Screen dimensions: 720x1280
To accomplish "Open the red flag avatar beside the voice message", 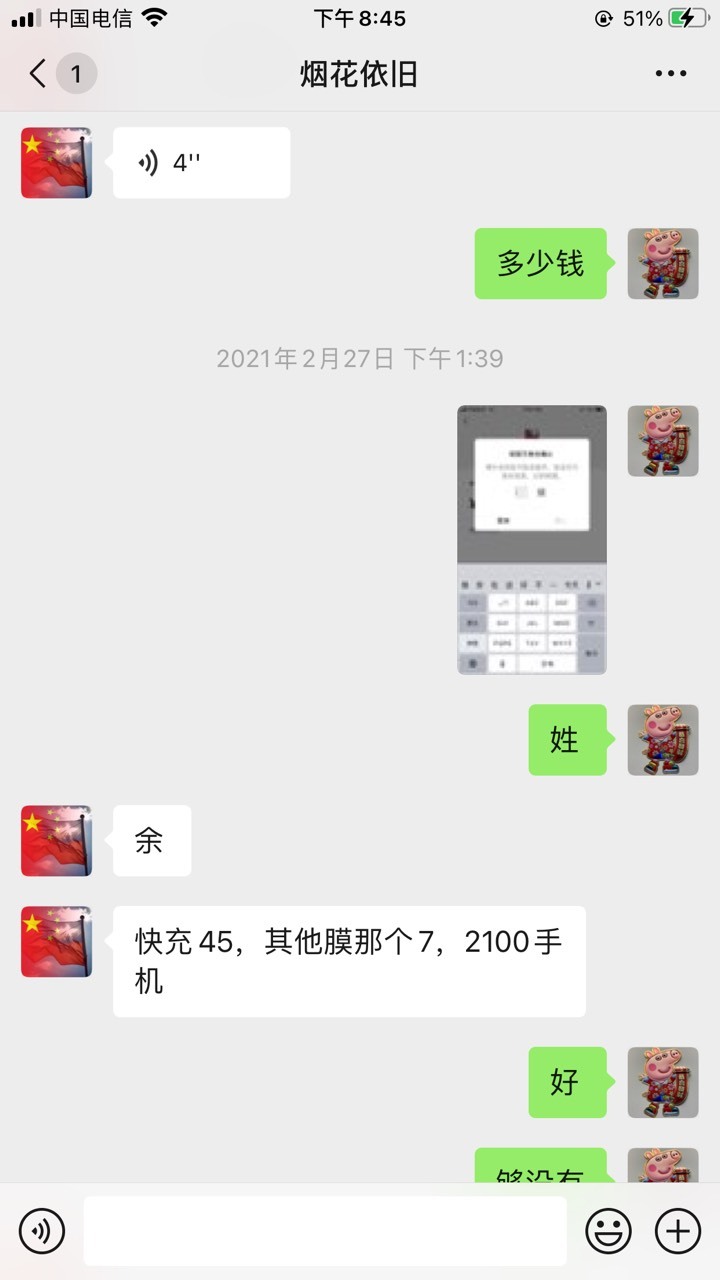I will click(x=56, y=163).
